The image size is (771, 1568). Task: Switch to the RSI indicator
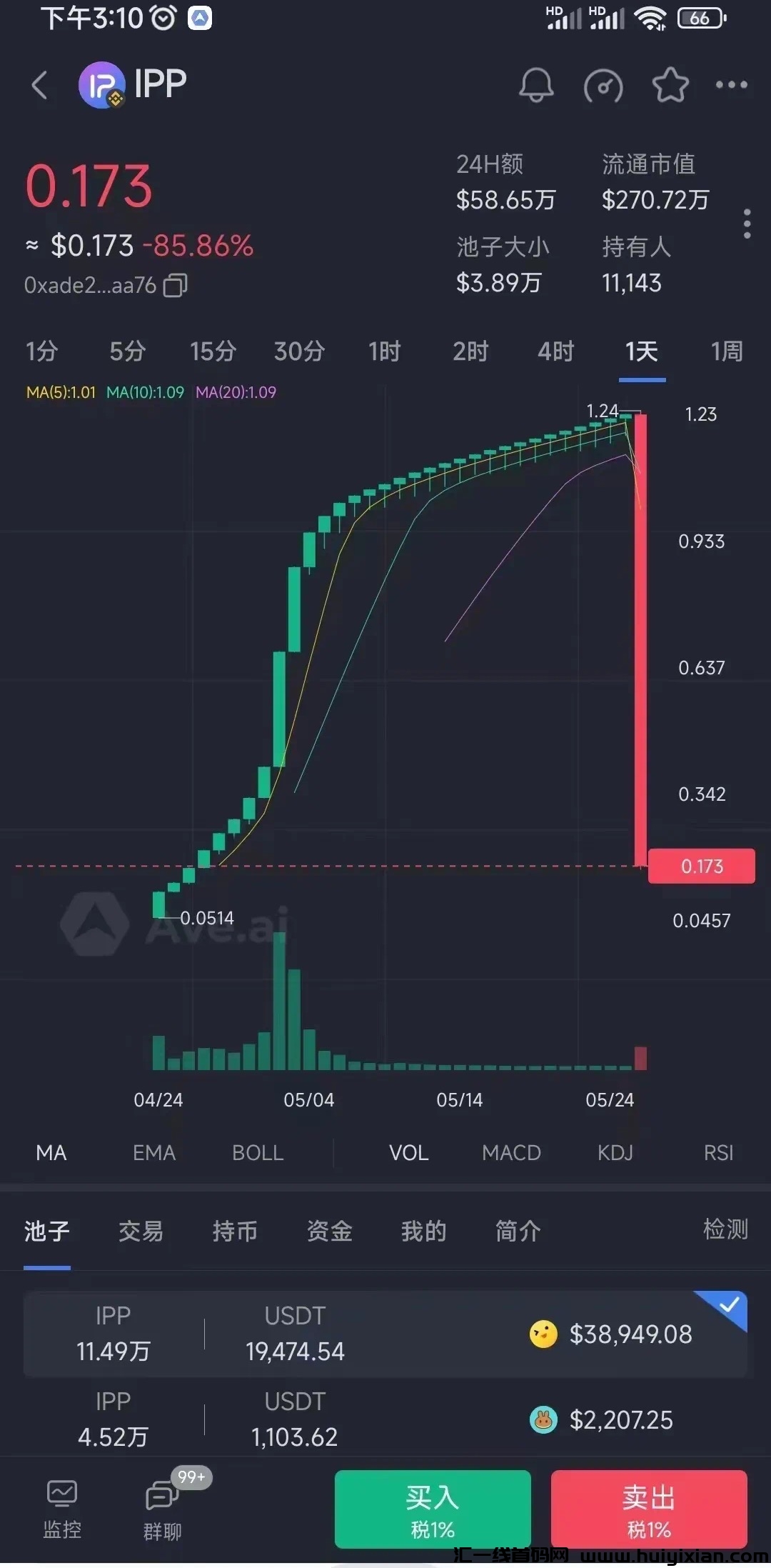(x=718, y=1153)
